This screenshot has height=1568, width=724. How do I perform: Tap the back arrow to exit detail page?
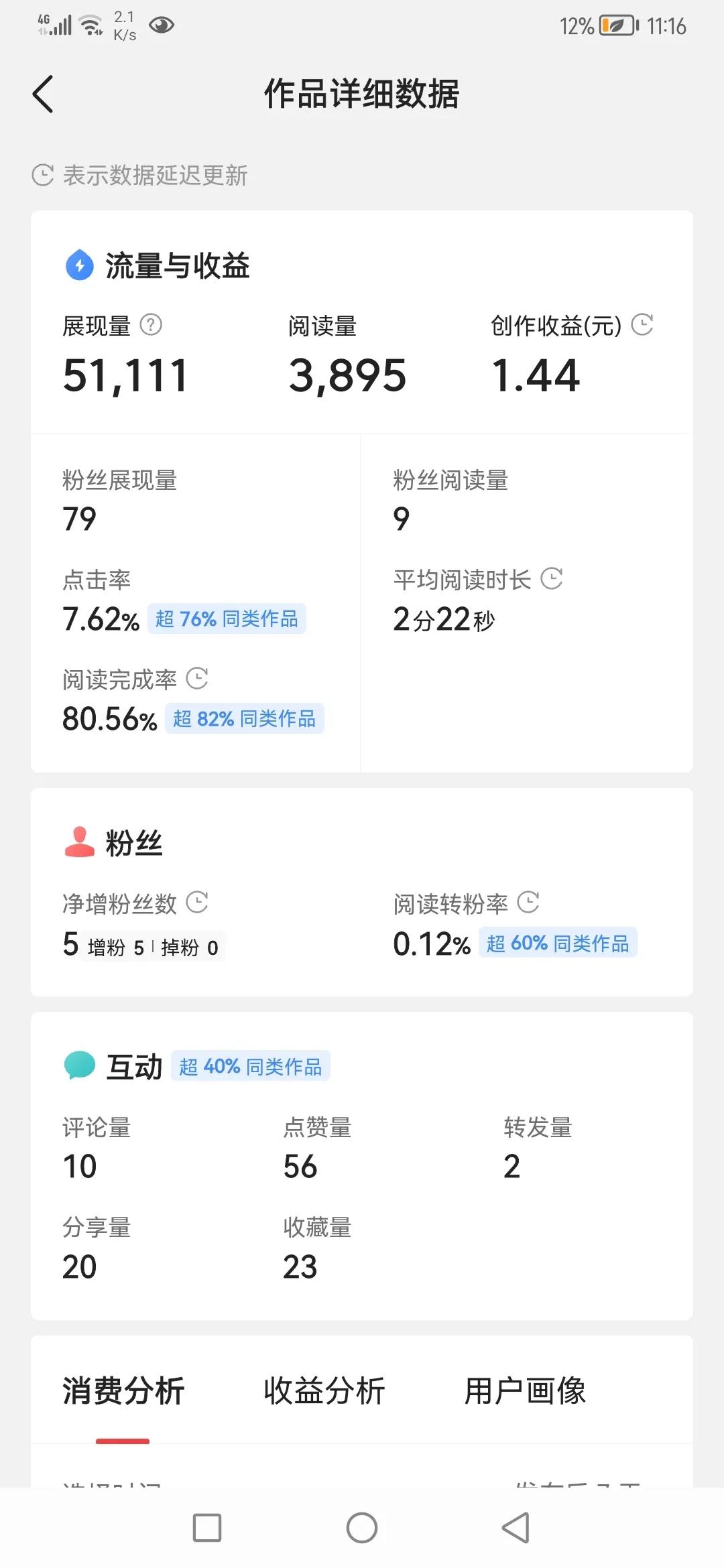pos(43,94)
